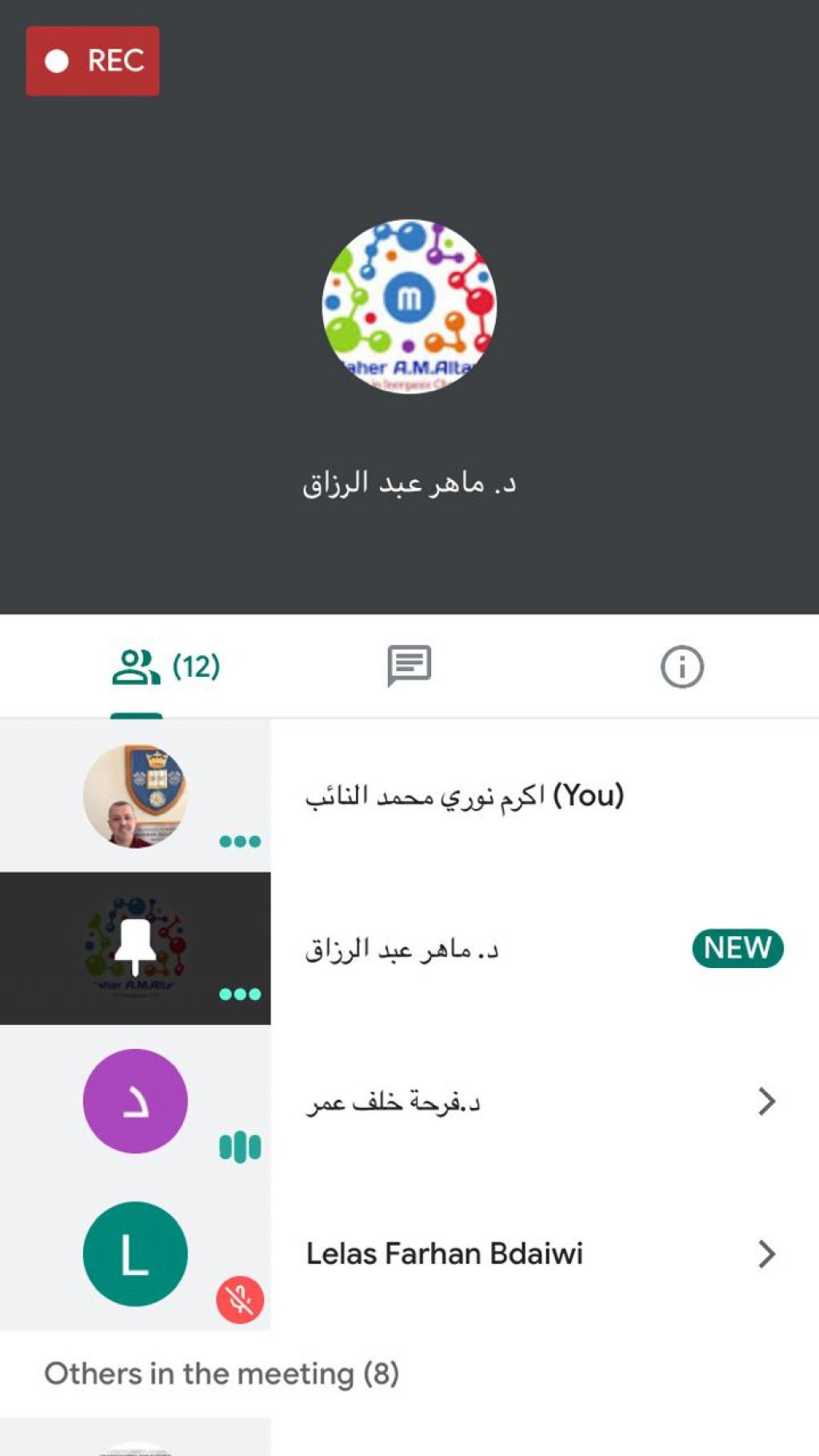Switch to the People (12) tab
Viewport: 819px width, 1456px height.
(x=166, y=666)
